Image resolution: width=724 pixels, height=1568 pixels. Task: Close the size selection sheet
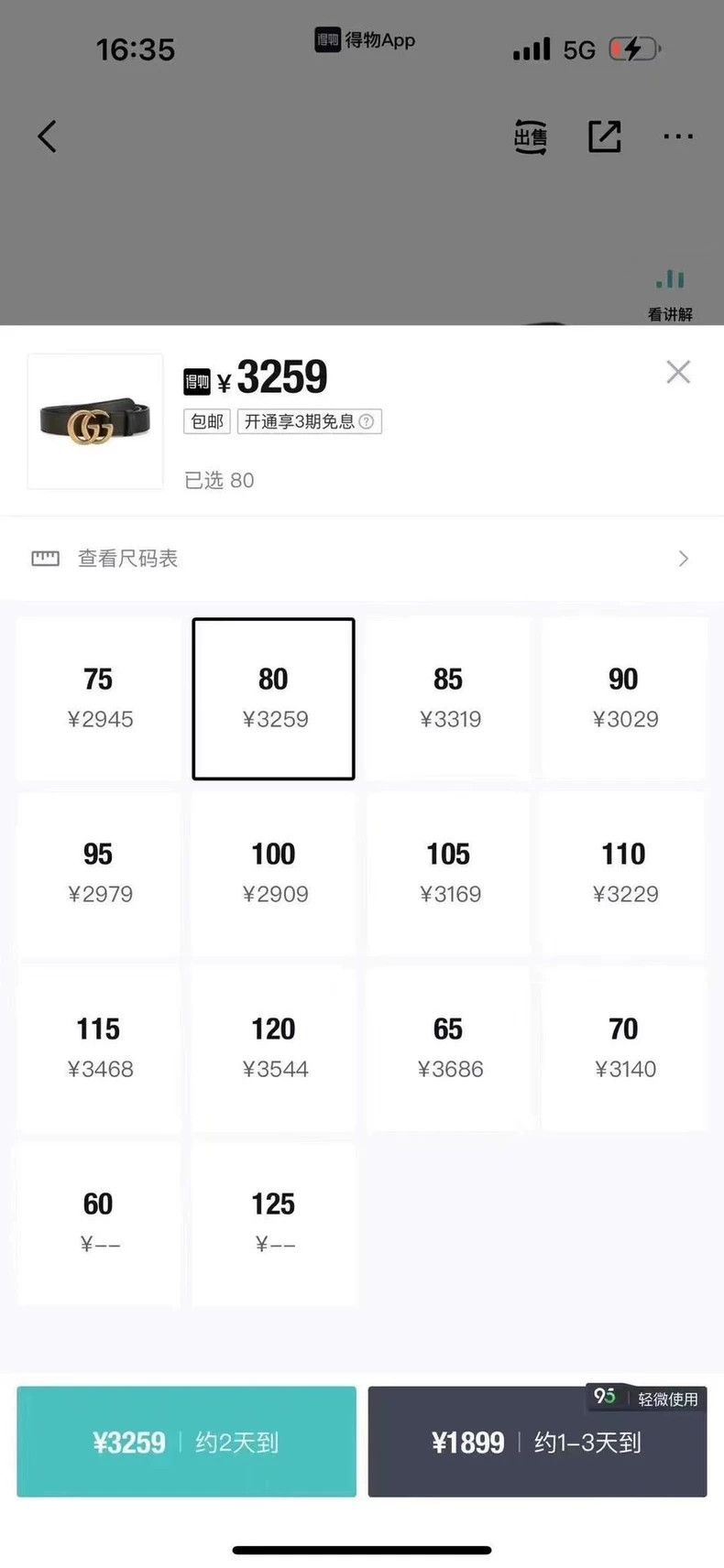click(x=678, y=372)
